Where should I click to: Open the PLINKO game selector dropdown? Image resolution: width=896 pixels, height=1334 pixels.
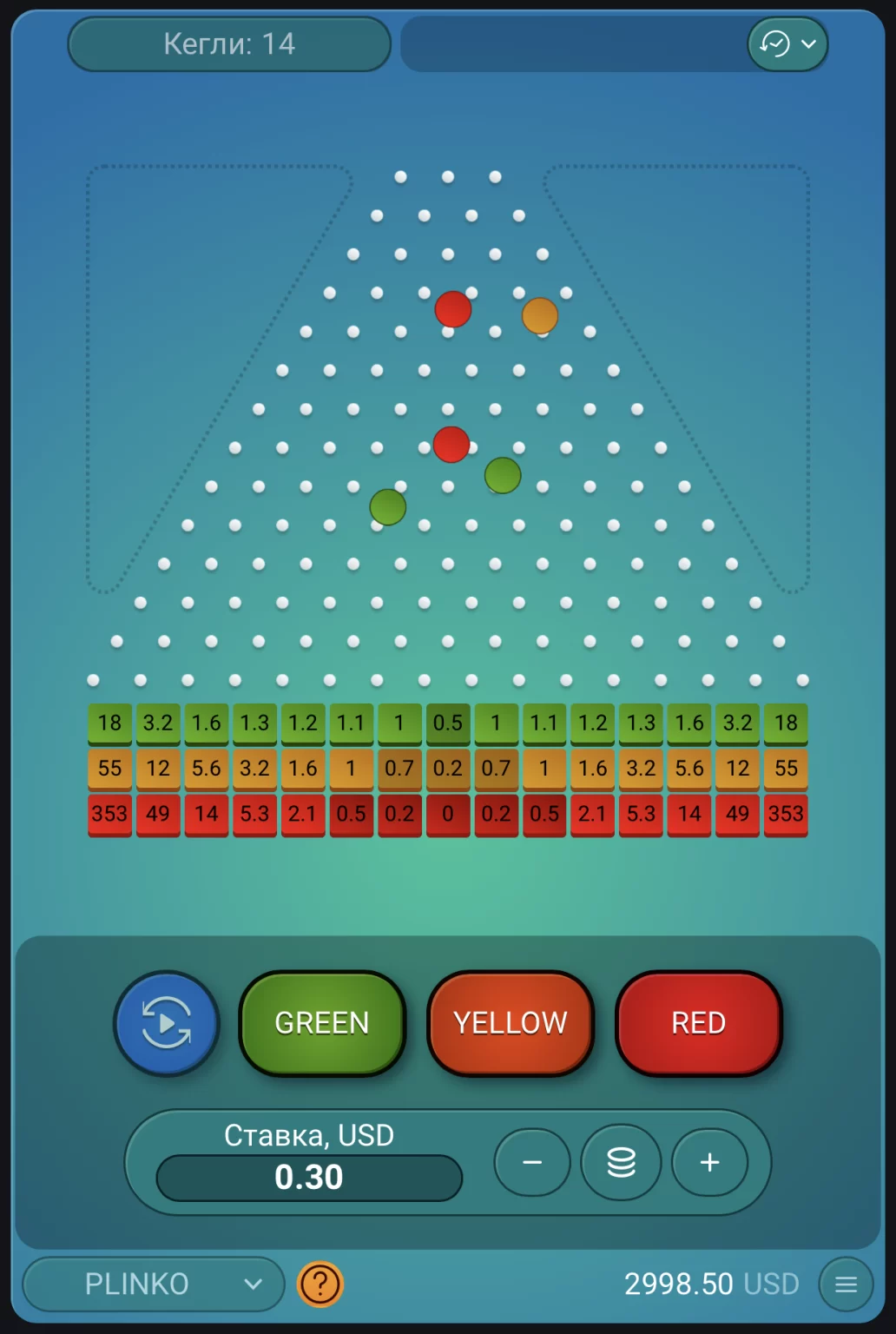coord(154,1284)
